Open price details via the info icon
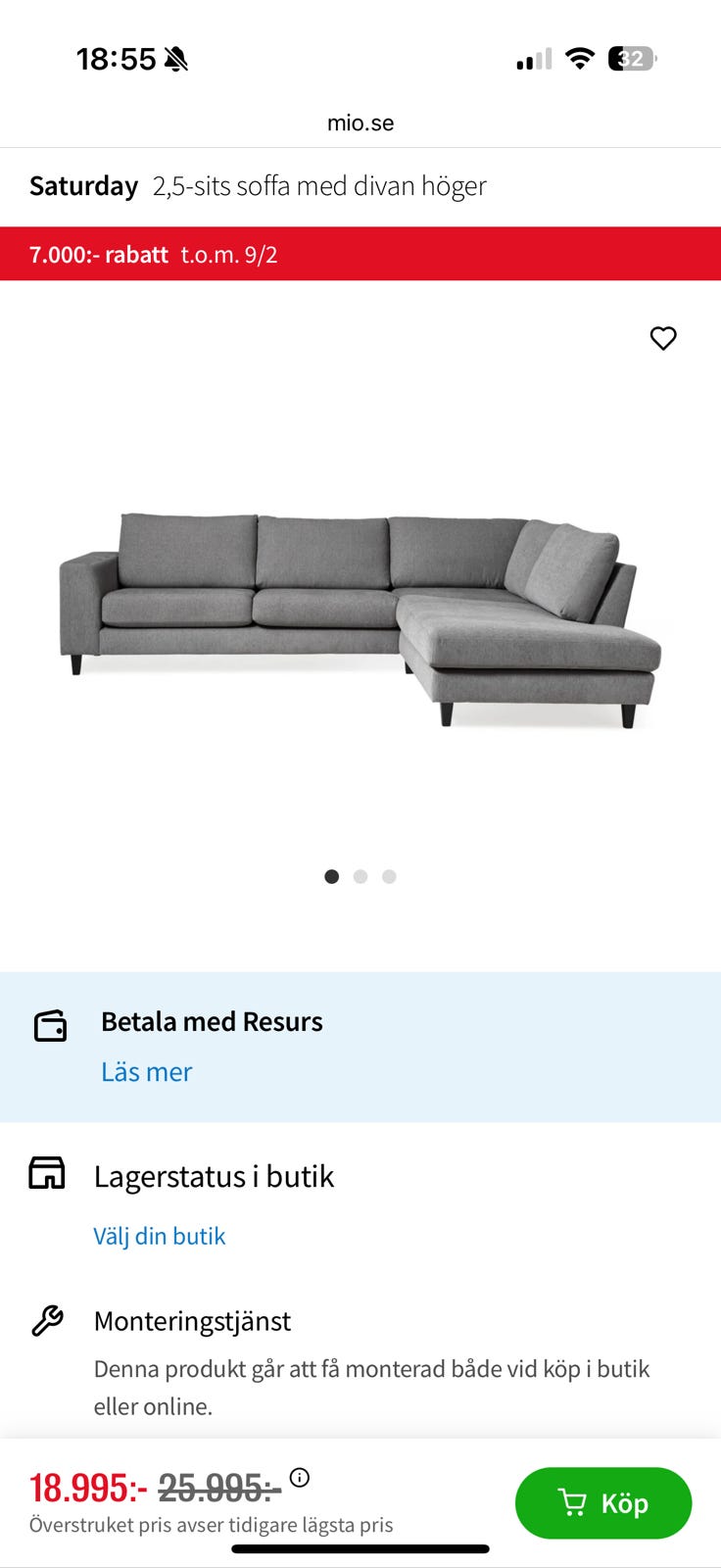Viewport: 721px width, 1568px height. [301, 1479]
